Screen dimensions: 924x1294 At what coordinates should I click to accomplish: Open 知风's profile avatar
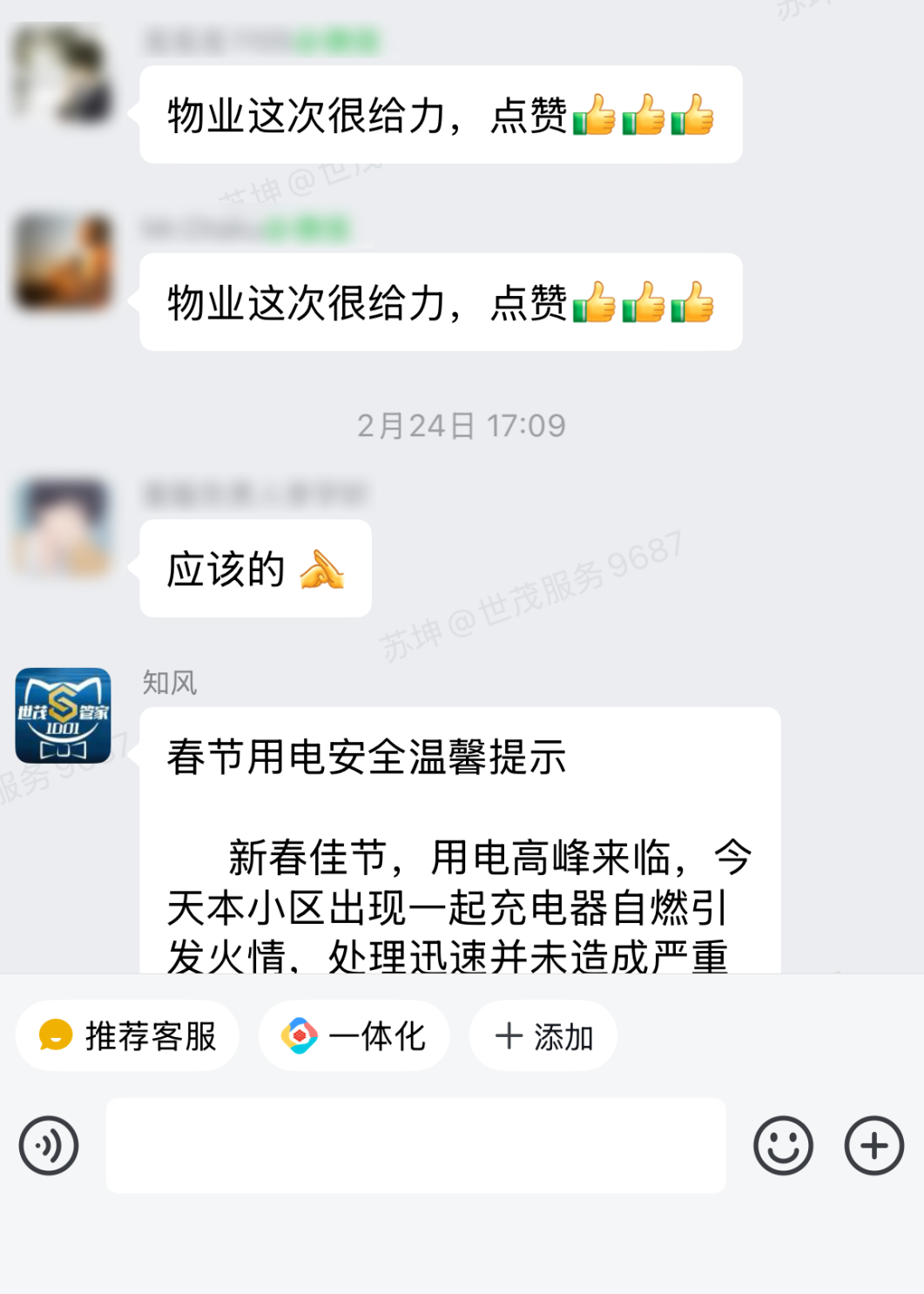(63, 716)
